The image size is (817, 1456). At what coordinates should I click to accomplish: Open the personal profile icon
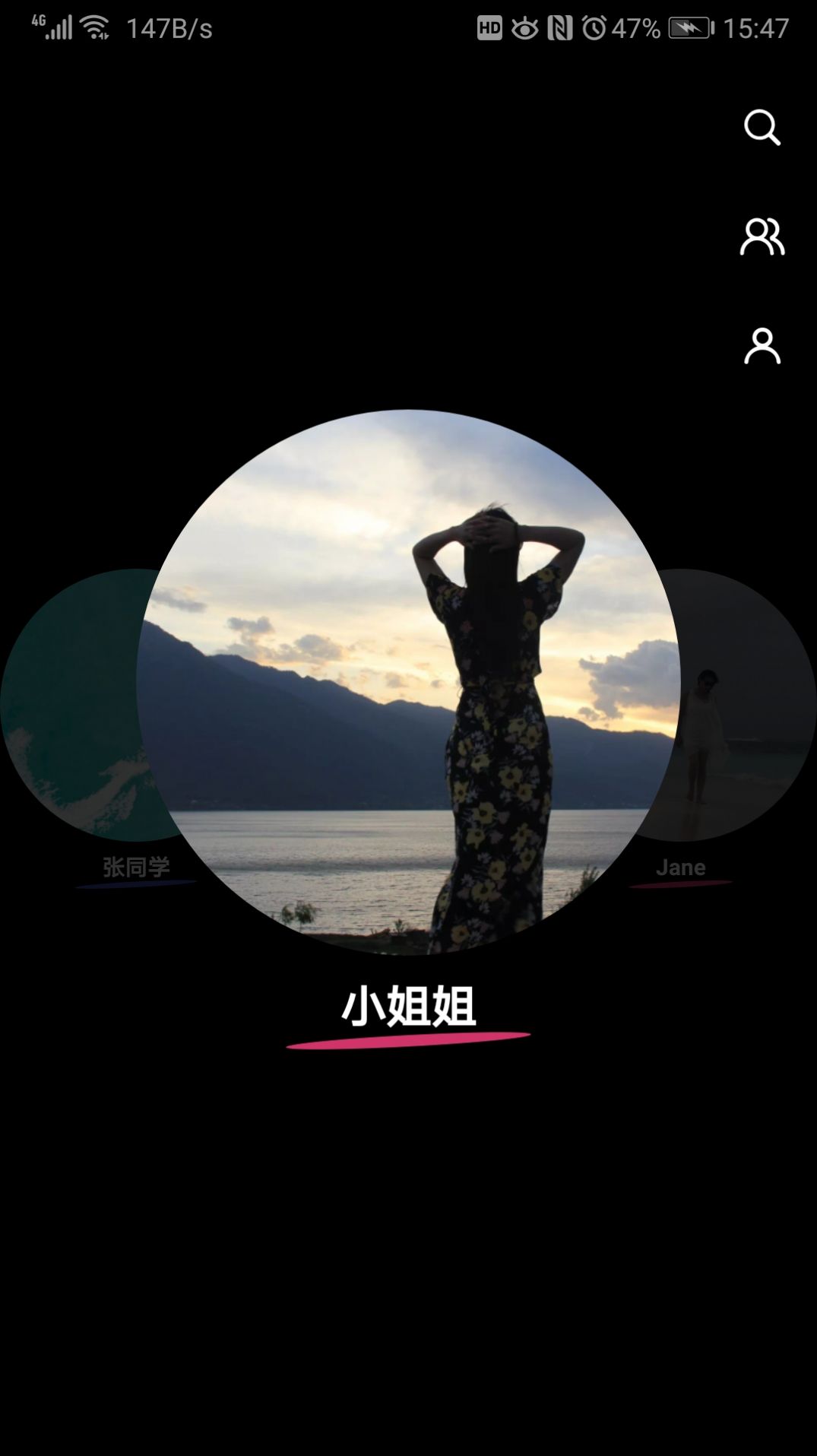tap(762, 347)
